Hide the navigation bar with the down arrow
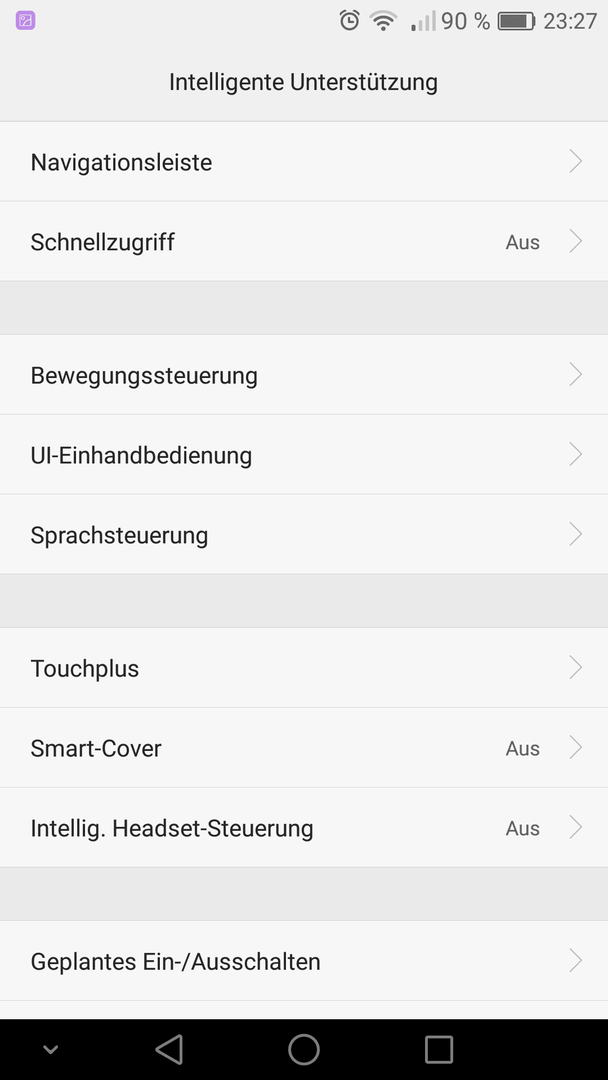 pos(50,1050)
